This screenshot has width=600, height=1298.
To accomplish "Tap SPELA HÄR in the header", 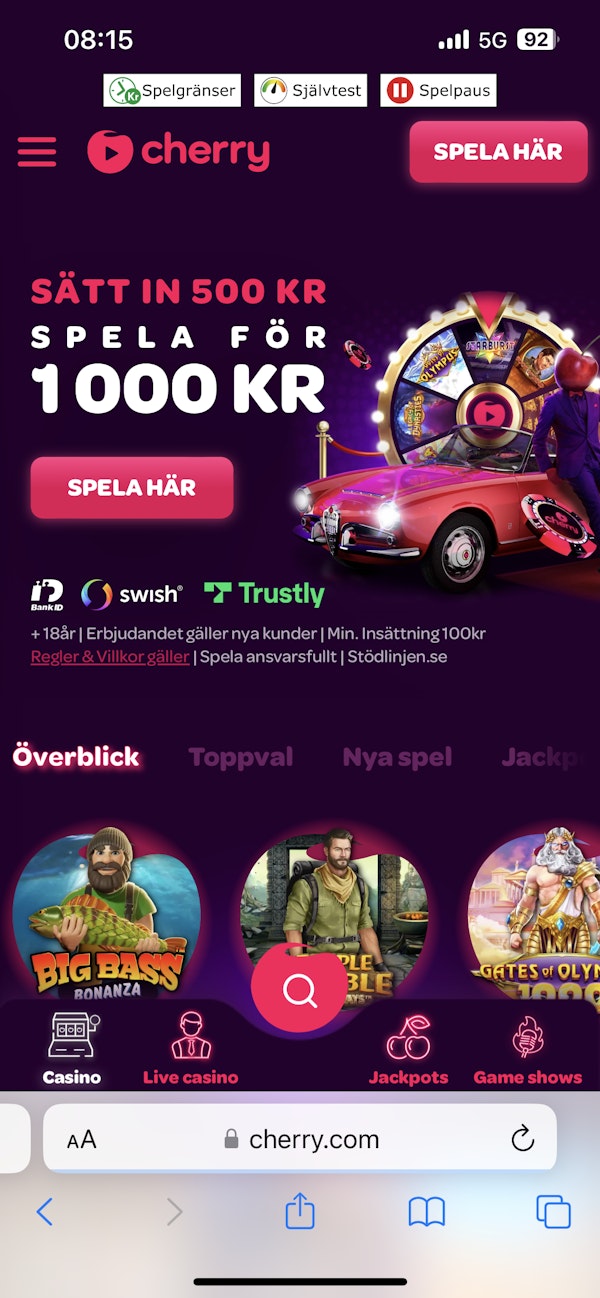I will pos(498,152).
